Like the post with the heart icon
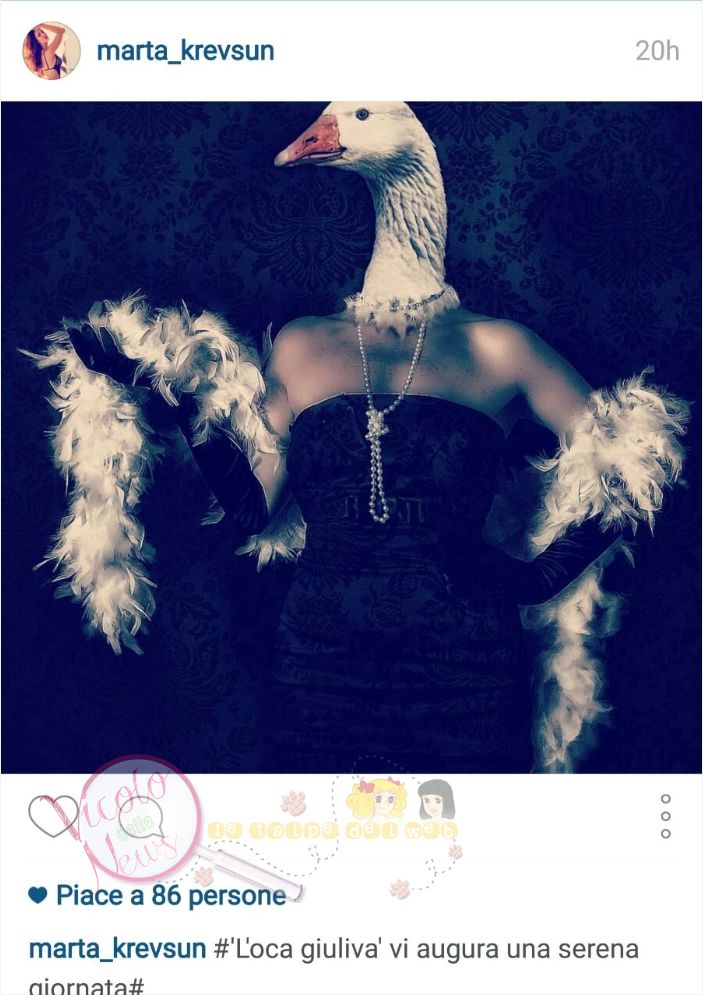This screenshot has height=995, width=703. click(52, 816)
